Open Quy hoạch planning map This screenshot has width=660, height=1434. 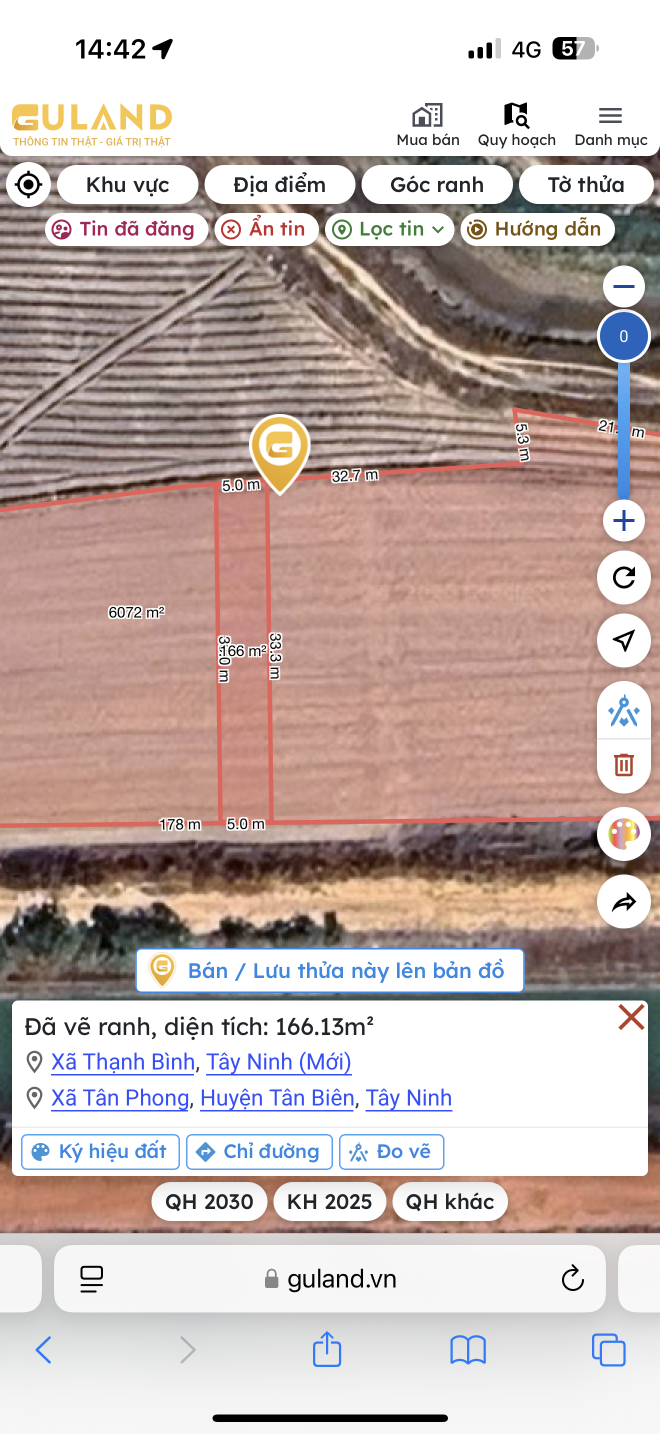coord(516,126)
